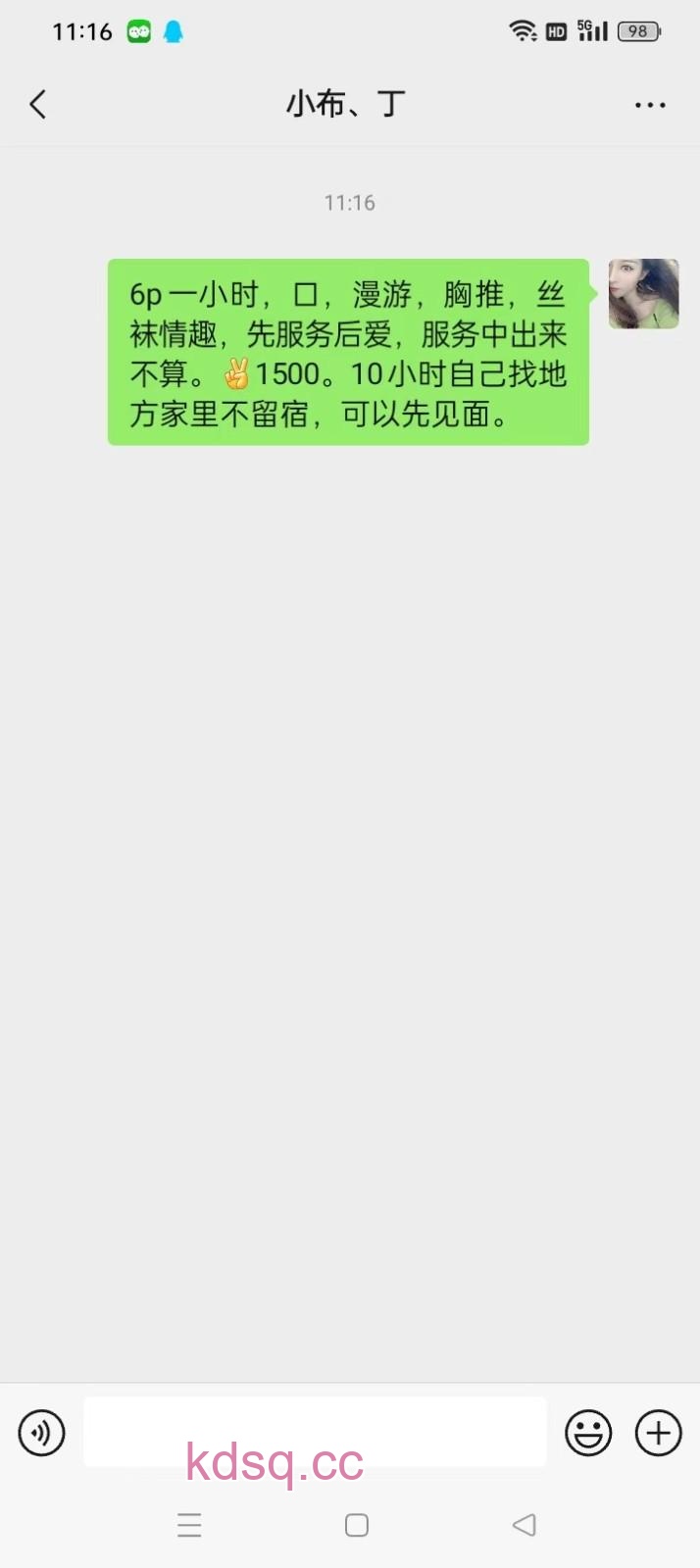The image size is (700, 1568).
Task: Open the plus attachments panel
Action: click(659, 1433)
